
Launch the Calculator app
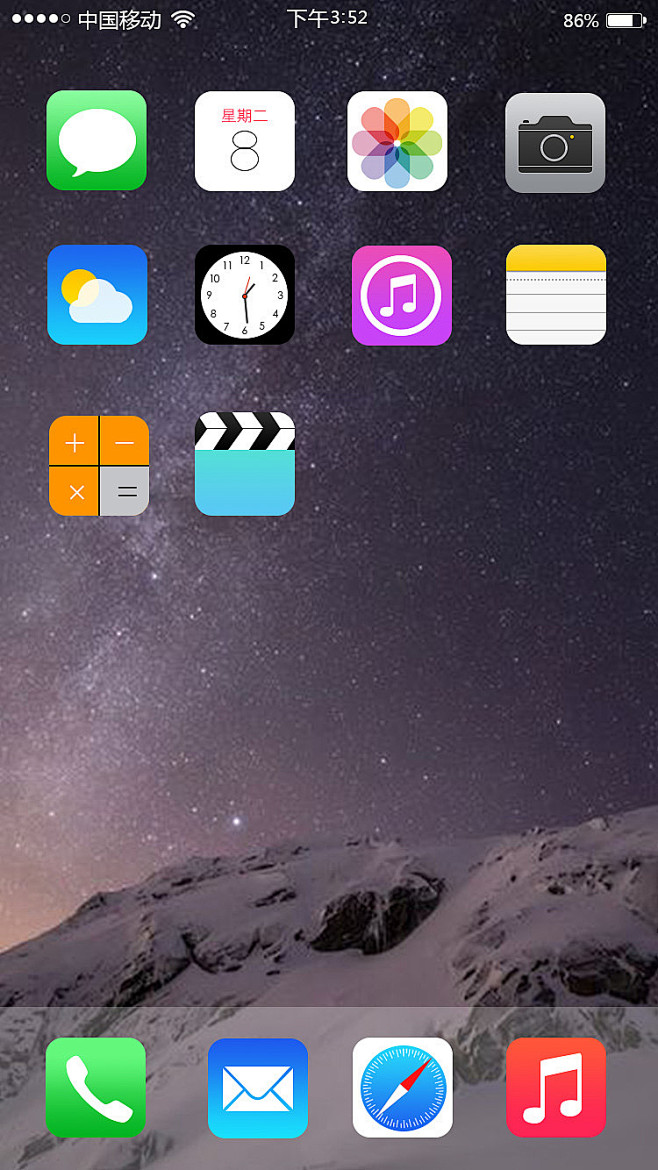coord(99,466)
